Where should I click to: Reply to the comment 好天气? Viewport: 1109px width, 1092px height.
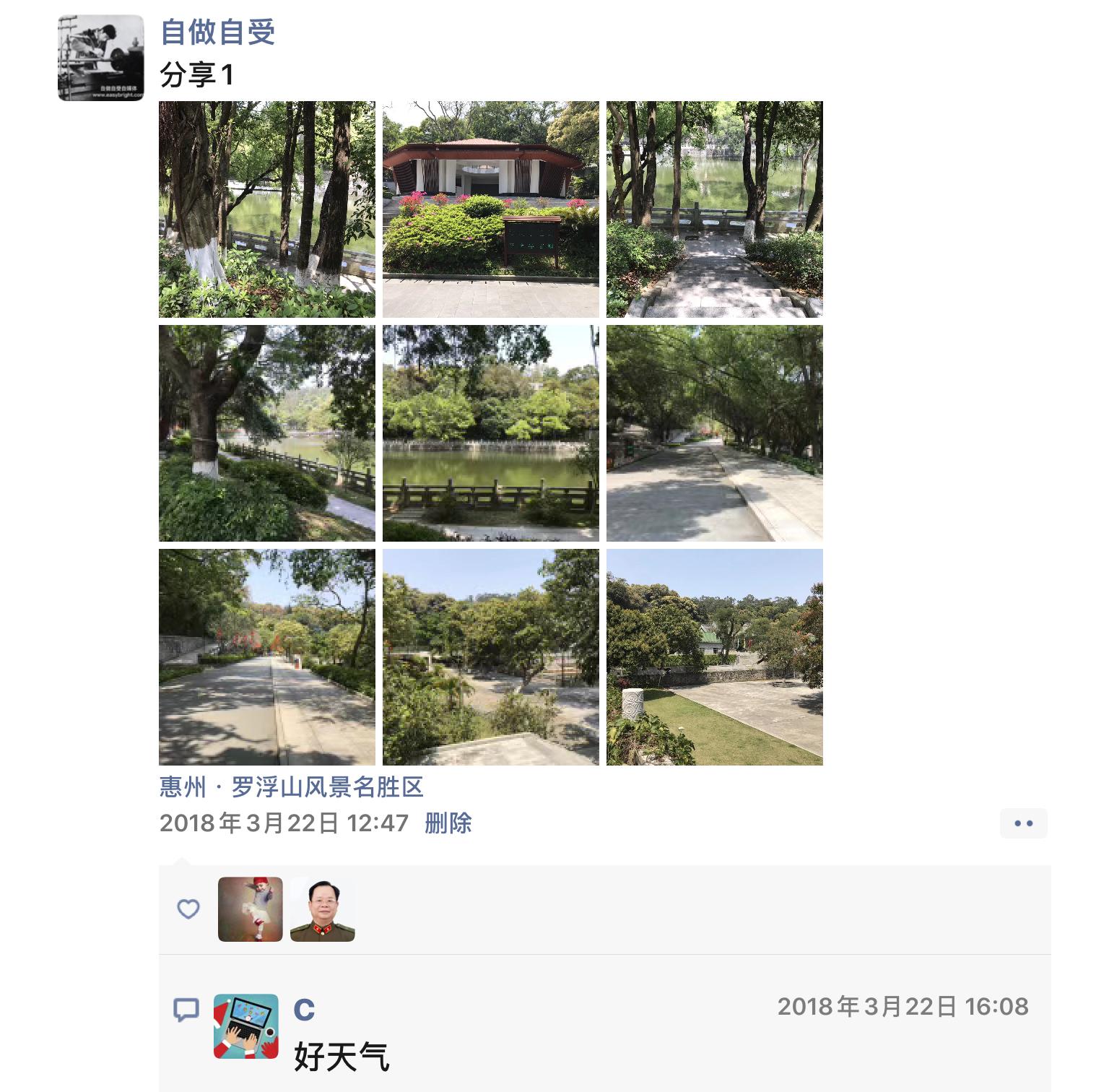click(341, 1057)
